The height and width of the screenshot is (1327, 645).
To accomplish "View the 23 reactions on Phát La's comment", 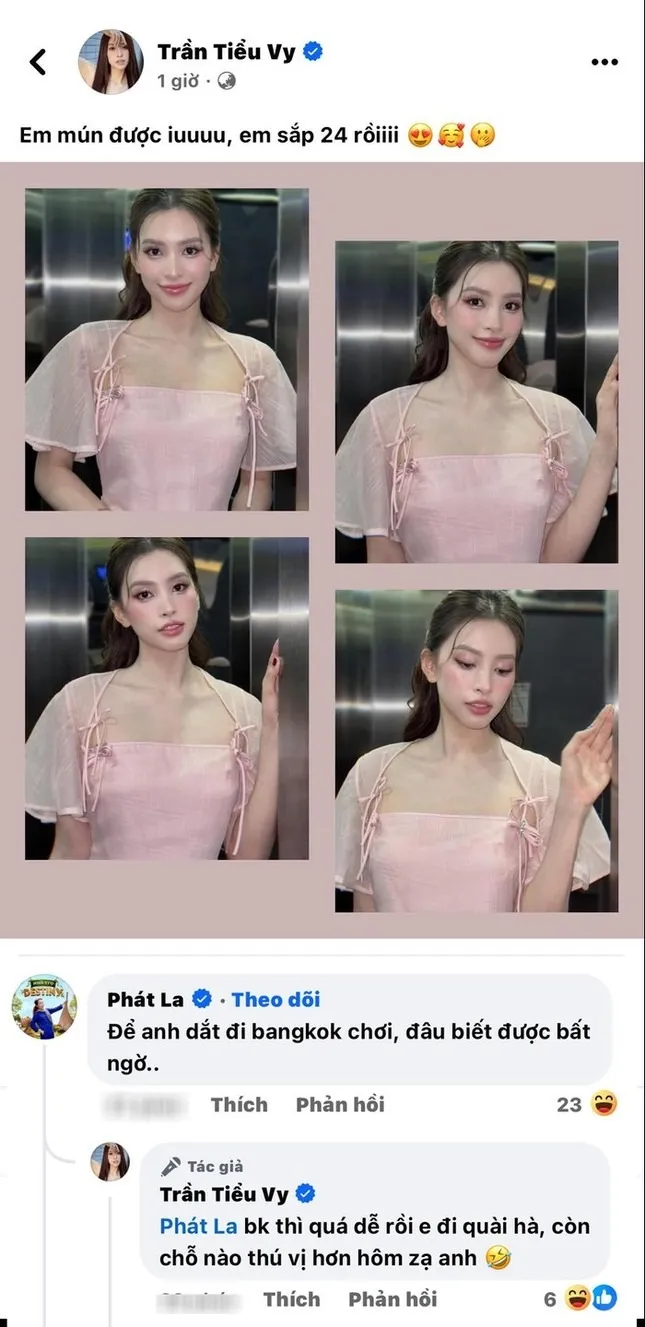I will point(586,1104).
